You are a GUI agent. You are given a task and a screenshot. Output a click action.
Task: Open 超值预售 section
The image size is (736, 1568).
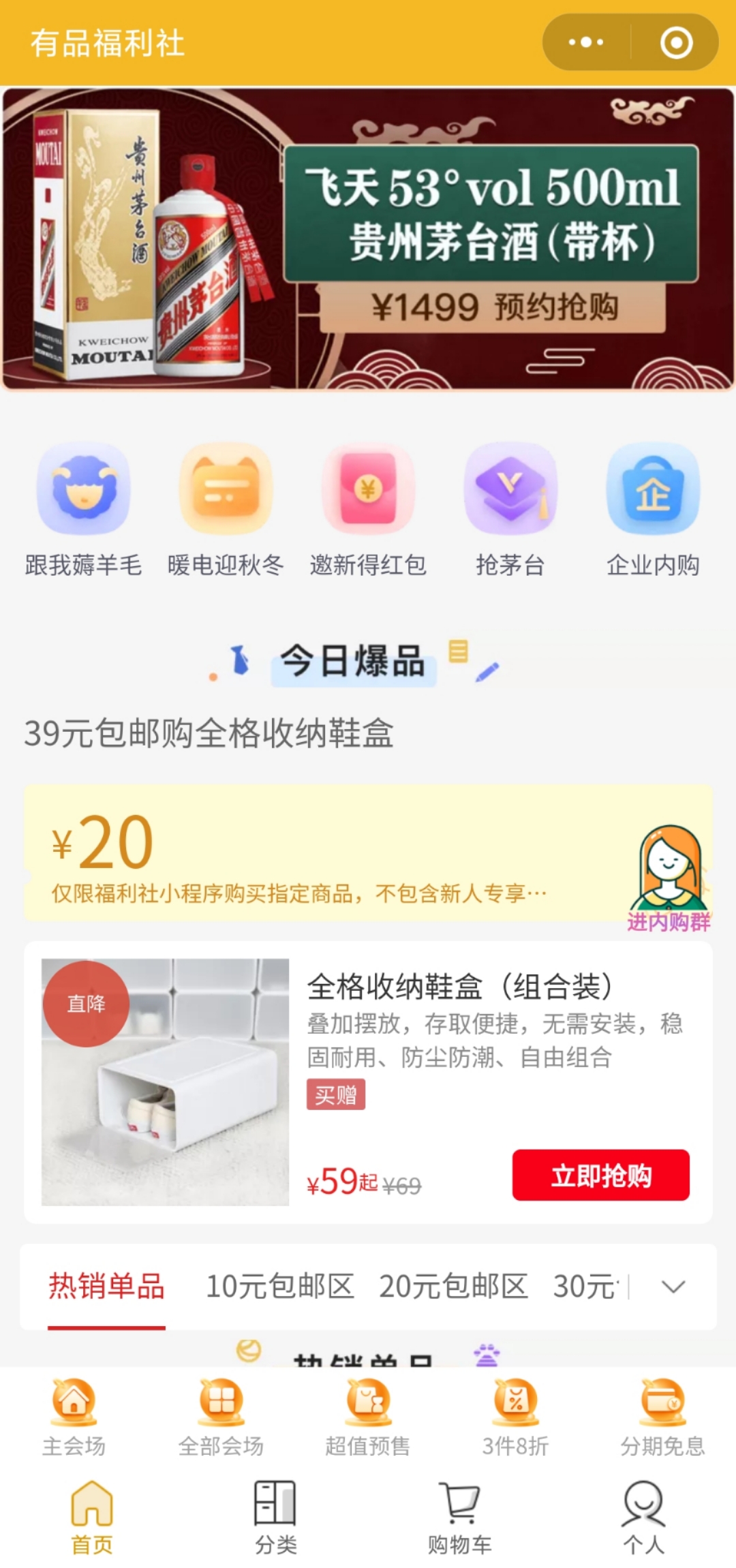click(x=368, y=1417)
